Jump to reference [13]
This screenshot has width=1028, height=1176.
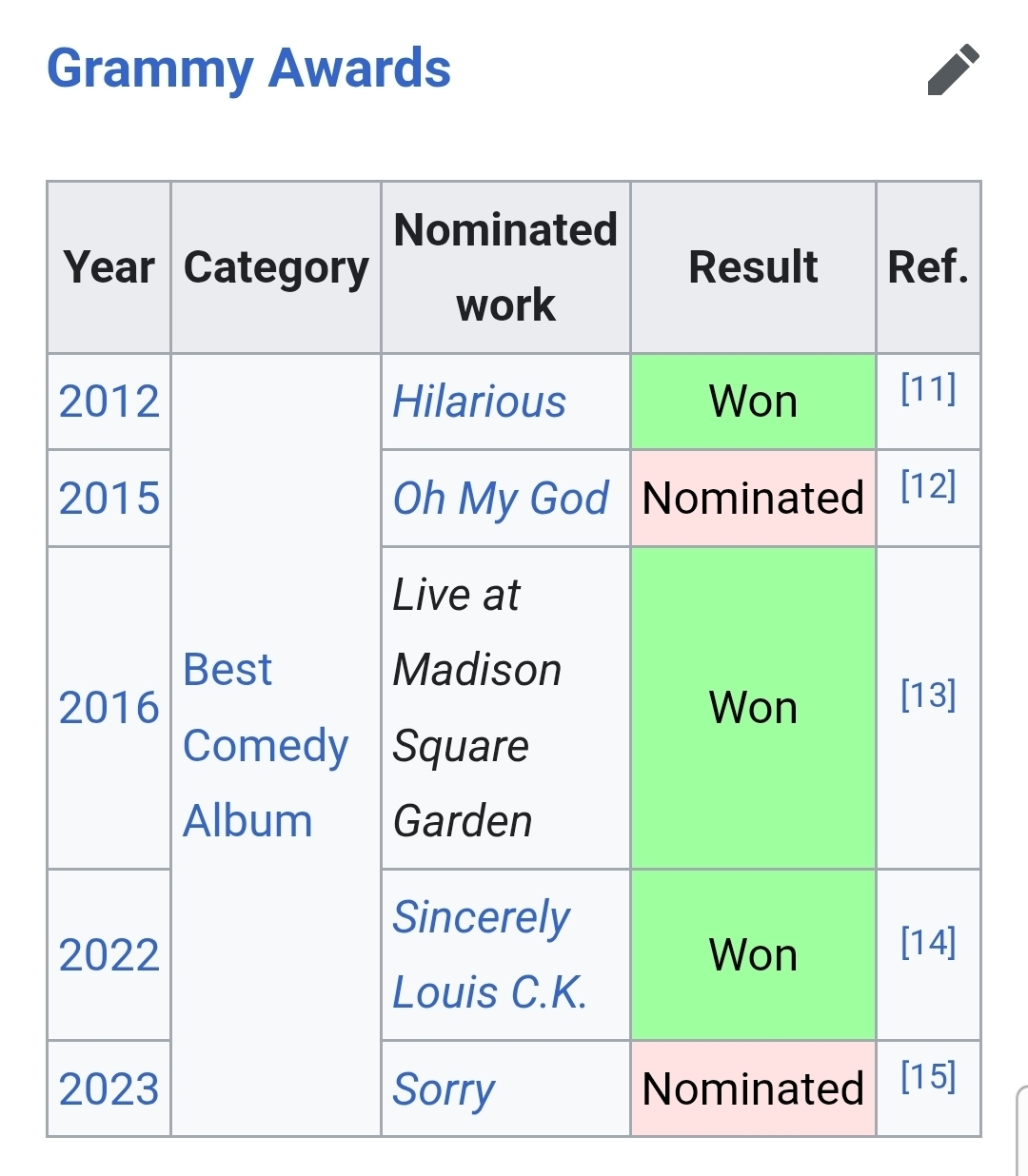(x=928, y=696)
